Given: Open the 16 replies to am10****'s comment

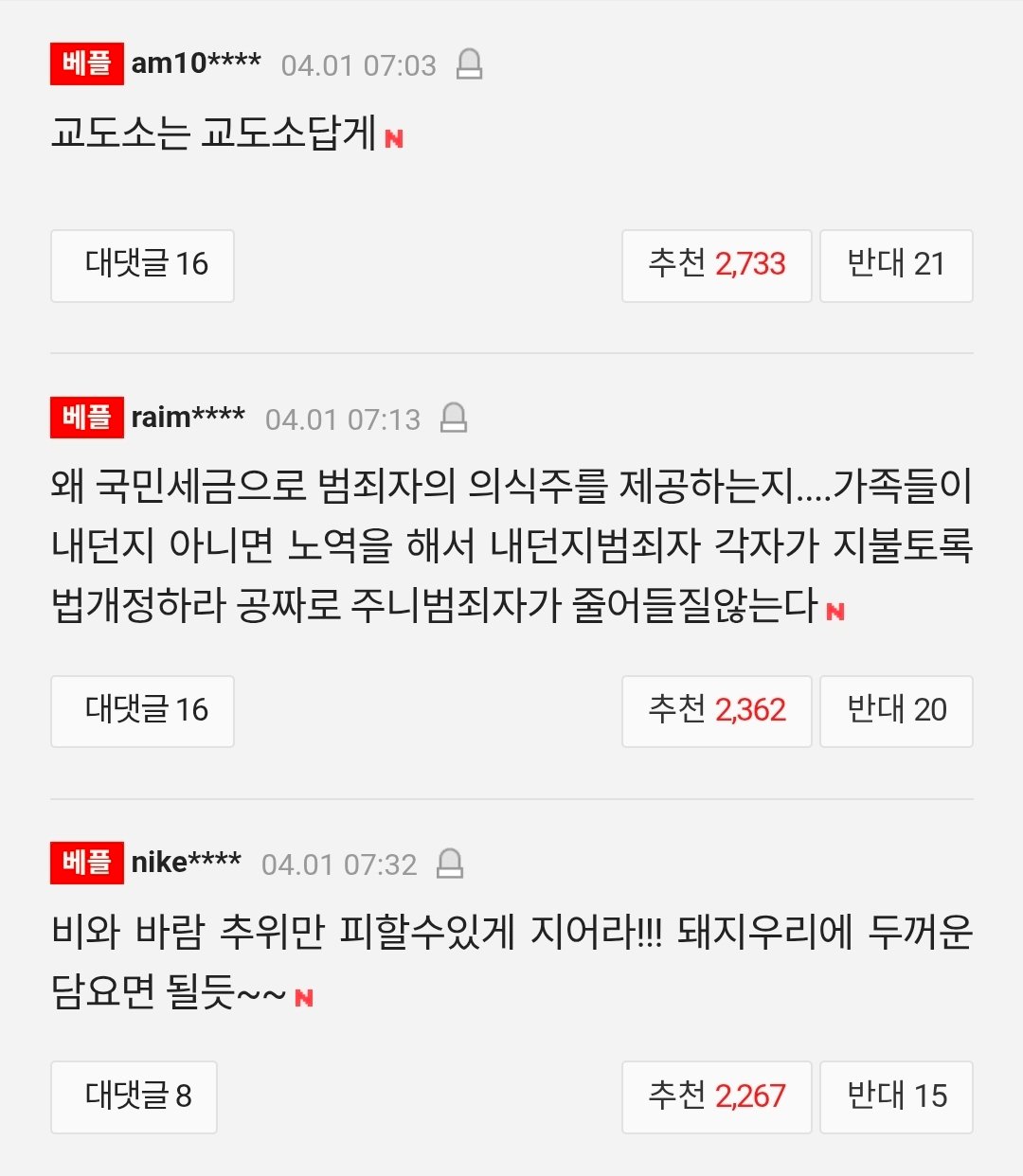Looking at the screenshot, I should [142, 265].
